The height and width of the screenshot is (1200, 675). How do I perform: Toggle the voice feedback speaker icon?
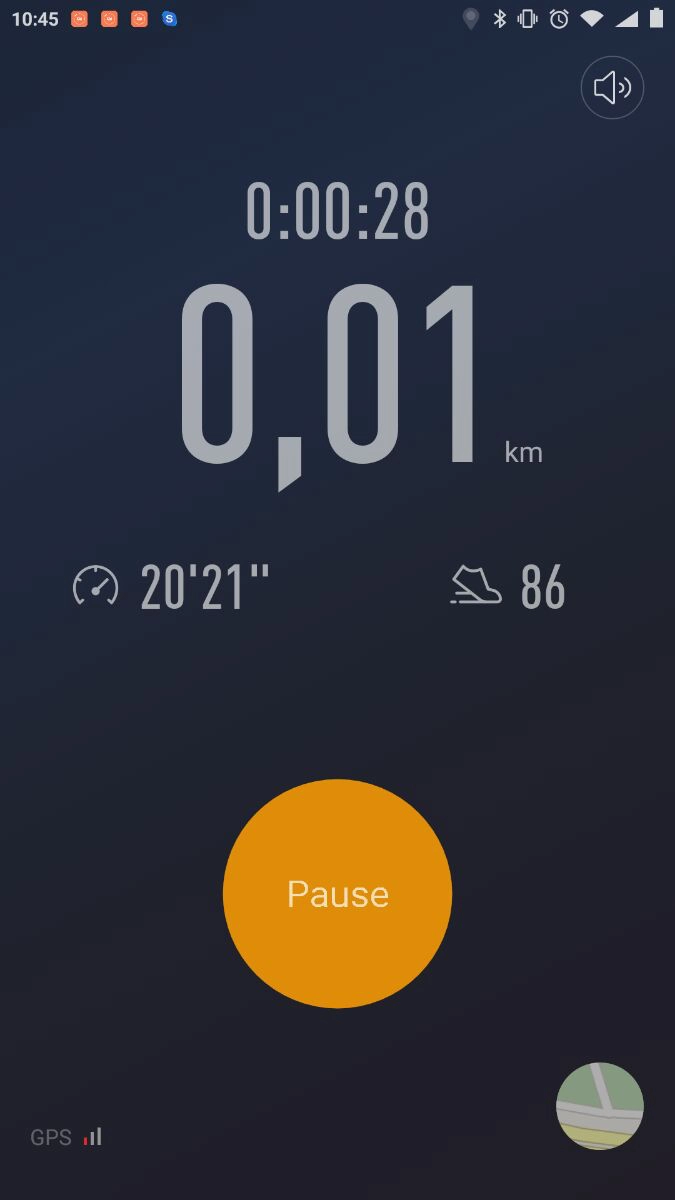click(x=612, y=88)
